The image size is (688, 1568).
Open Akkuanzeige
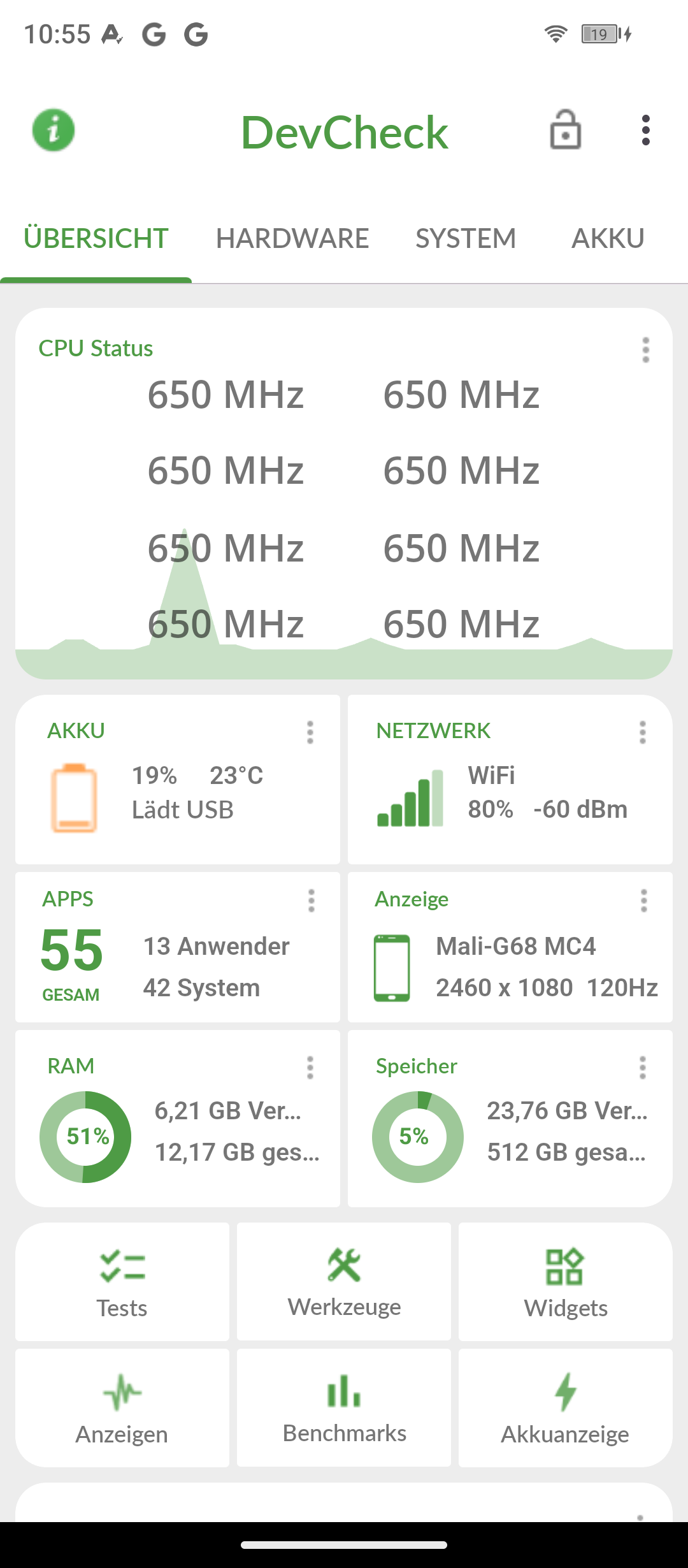(x=566, y=1408)
